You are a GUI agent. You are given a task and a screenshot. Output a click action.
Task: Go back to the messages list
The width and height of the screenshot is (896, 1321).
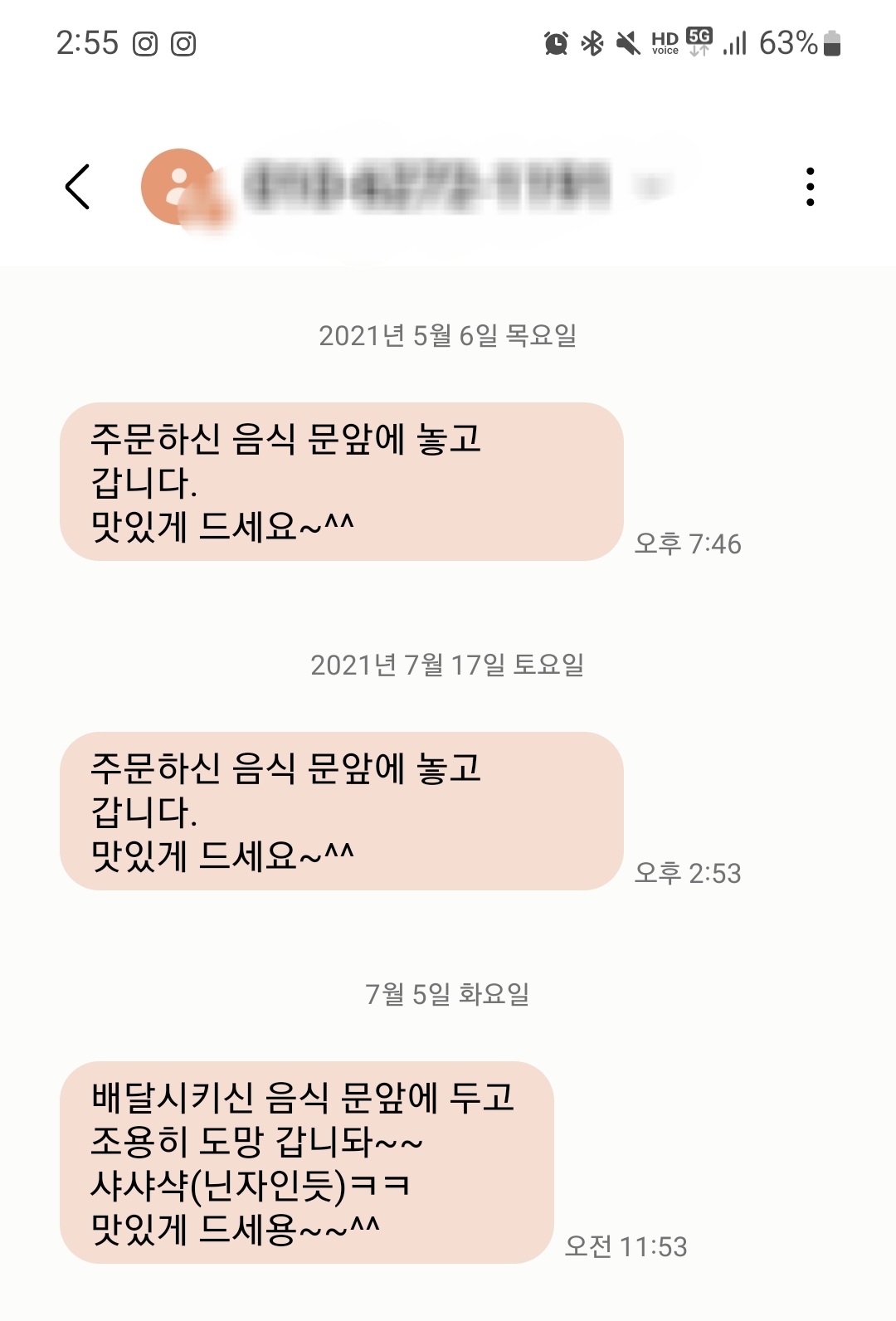click(77, 187)
